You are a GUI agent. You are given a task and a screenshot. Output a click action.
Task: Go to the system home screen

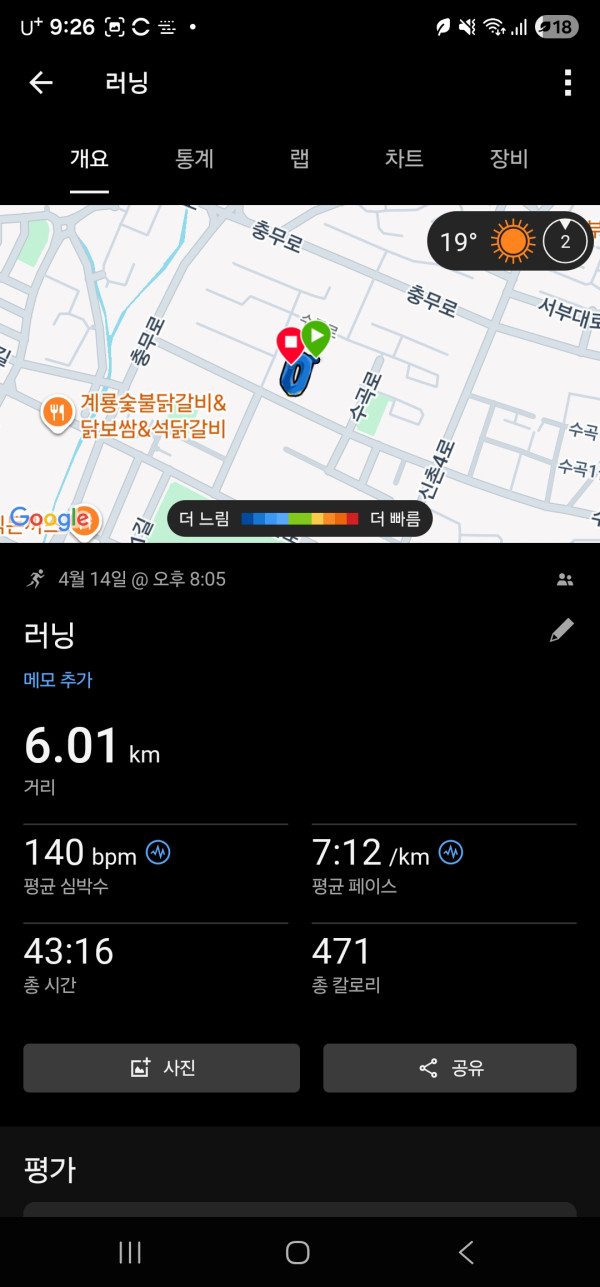click(298, 1252)
